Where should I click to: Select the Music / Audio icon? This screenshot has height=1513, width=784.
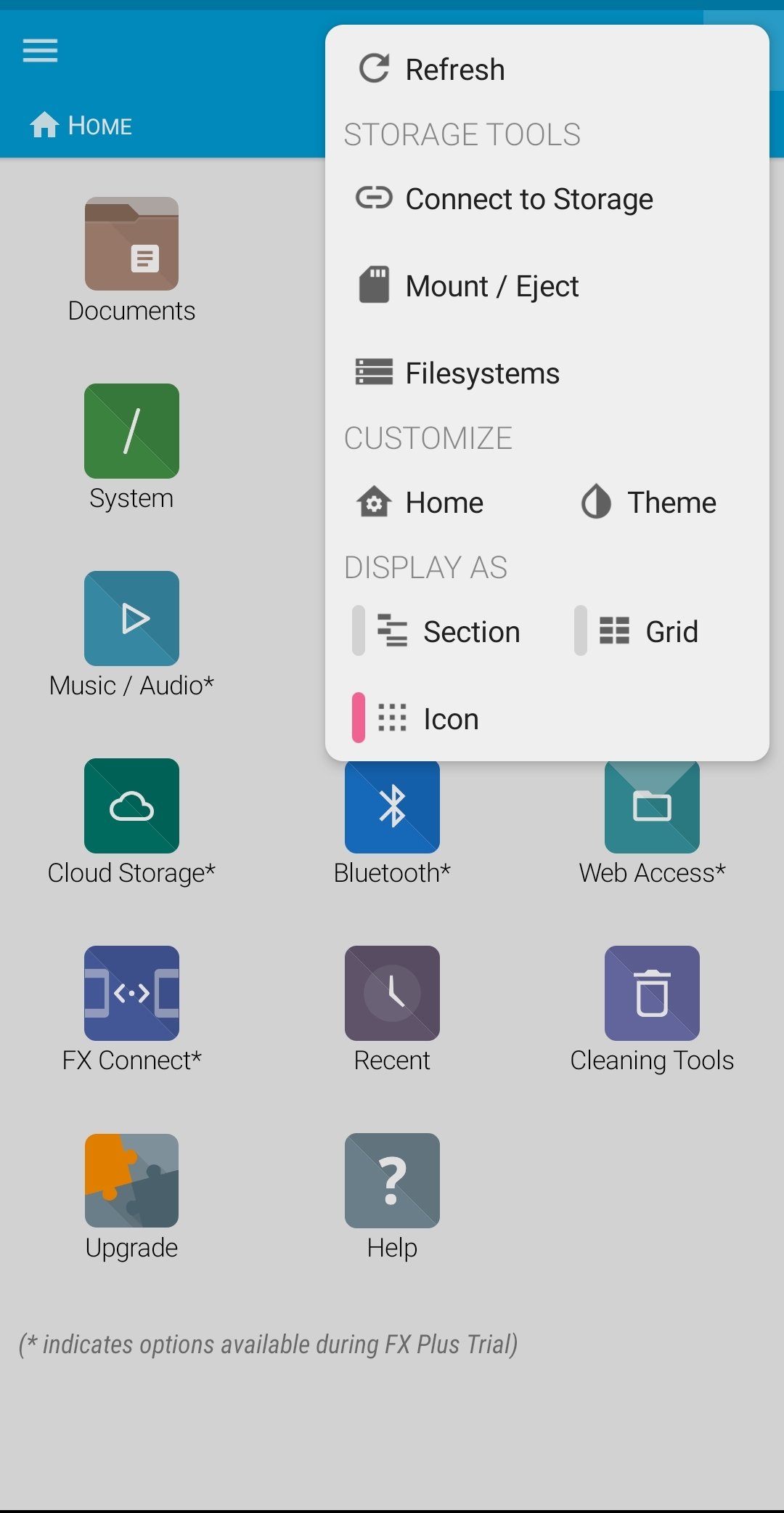coord(131,618)
